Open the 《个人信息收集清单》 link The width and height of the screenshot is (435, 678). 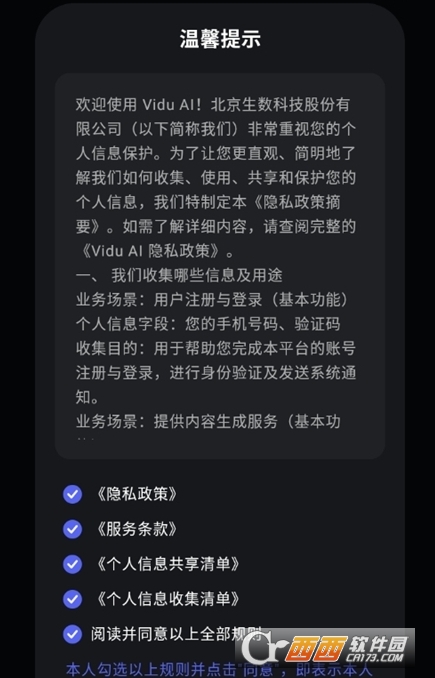168,599
